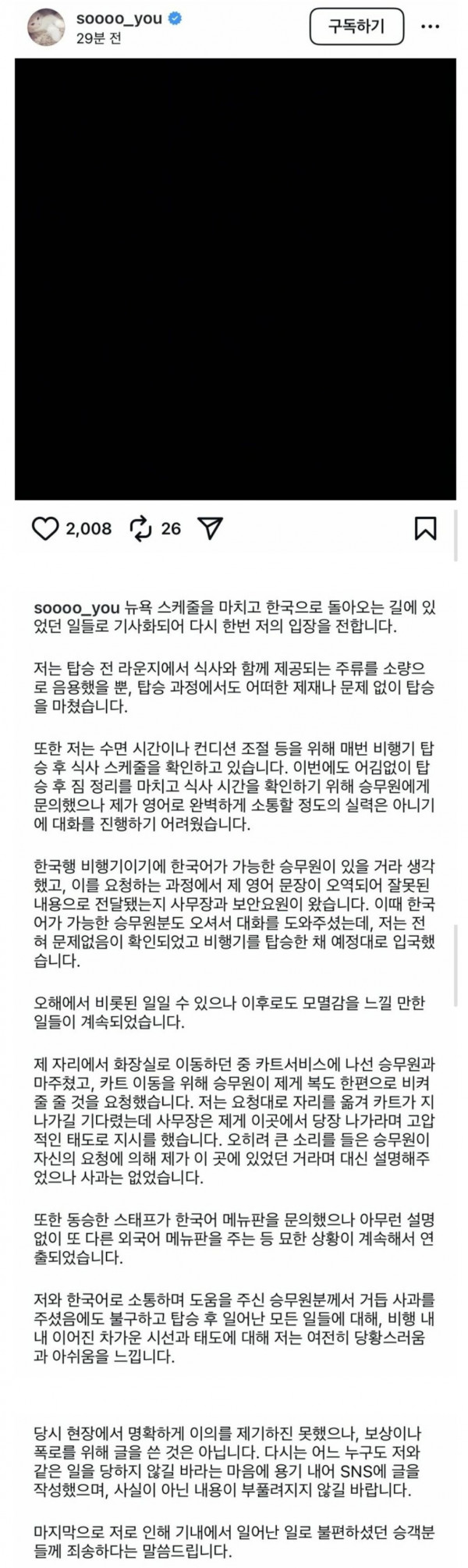Image resolution: width=468 pixels, height=1568 pixels.
Task: Repost using the arrows icon
Action: [140, 528]
